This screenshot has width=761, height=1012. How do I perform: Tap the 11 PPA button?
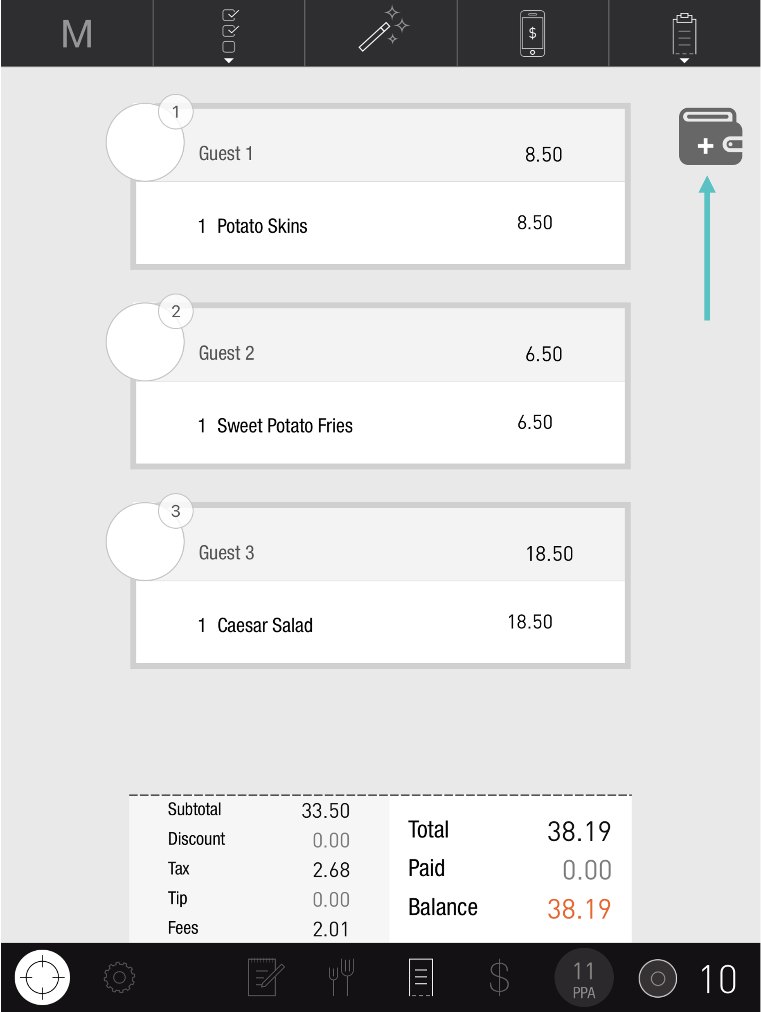point(584,977)
